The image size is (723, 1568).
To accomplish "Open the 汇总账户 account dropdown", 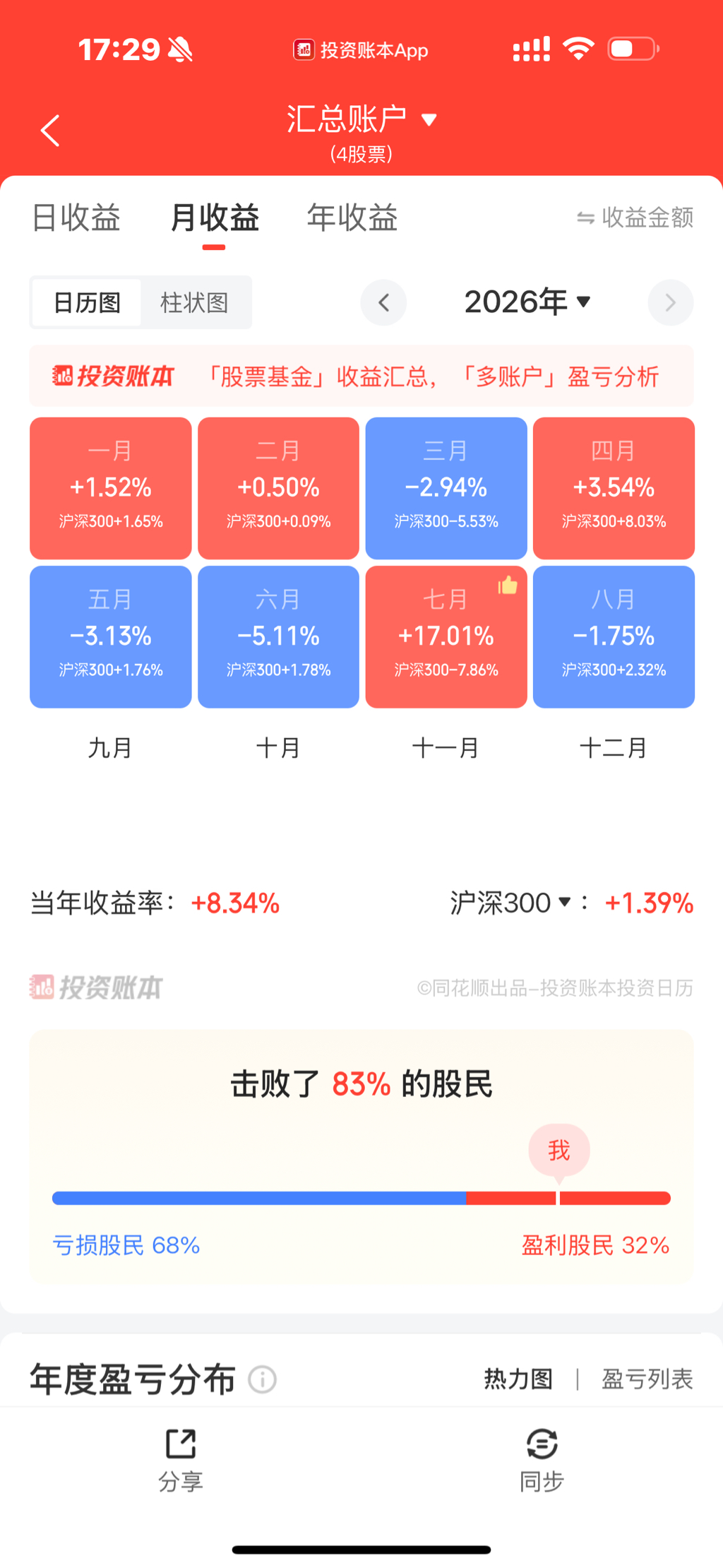I will pyautogui.click(x=361, y=119).
